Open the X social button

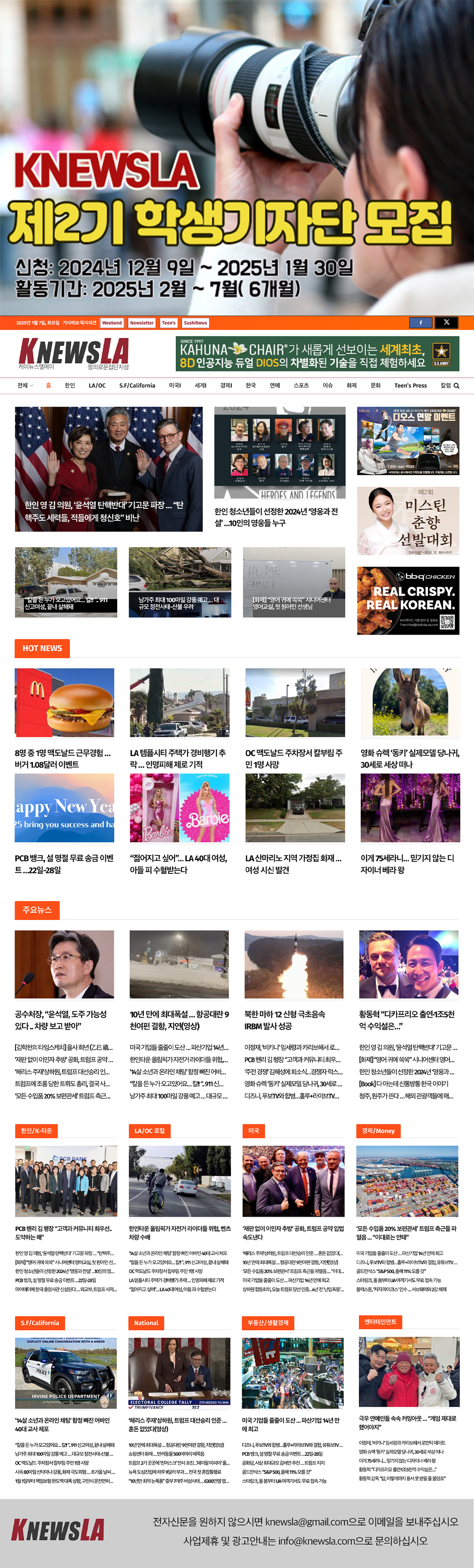click(x=446, y=322)
